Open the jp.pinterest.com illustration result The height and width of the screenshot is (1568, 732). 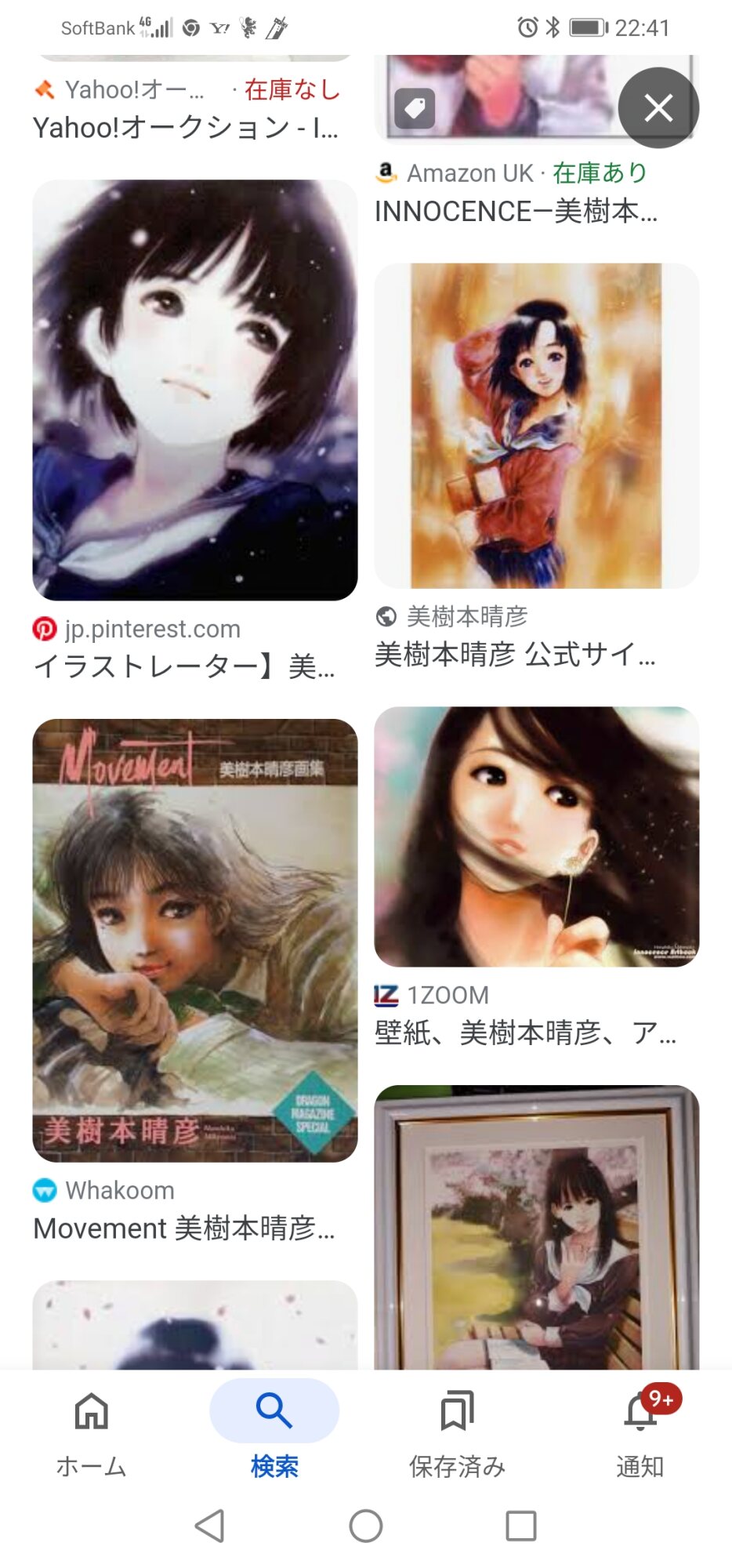194,390
